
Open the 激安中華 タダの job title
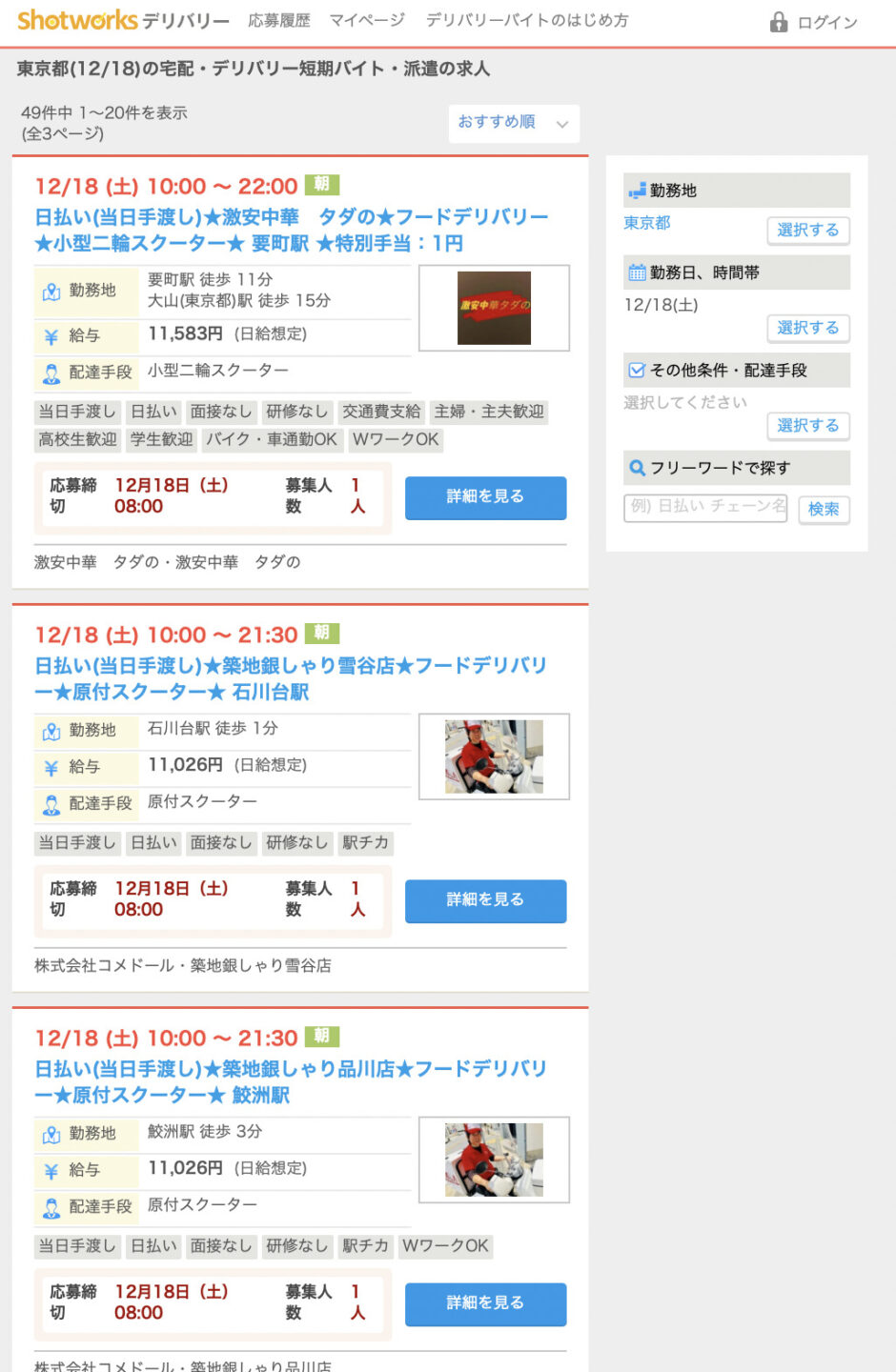pyautogui.click(x=291, y=230)
